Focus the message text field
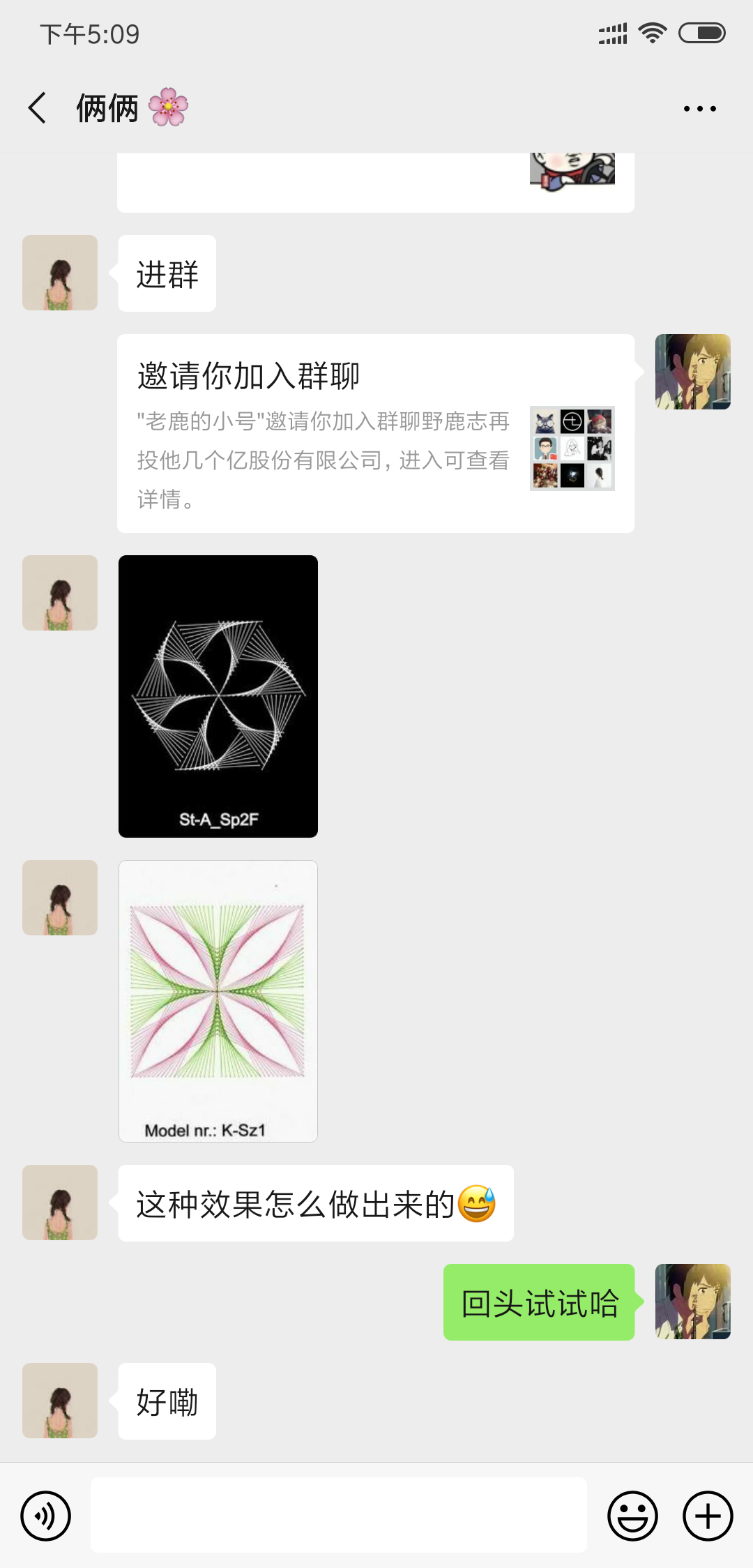This screenshot has width=753, height=1568. point(338,1515)
